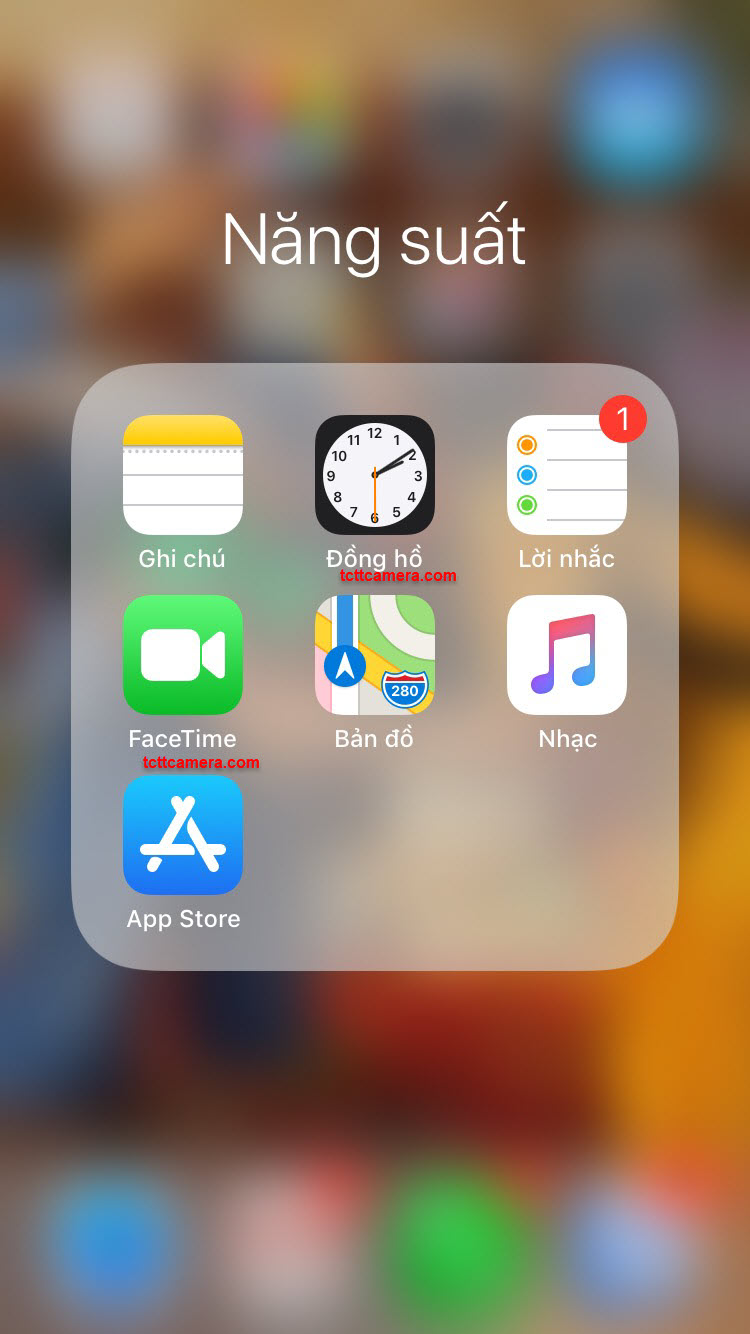
Task: Open the App Store
Action: [183, 835]
